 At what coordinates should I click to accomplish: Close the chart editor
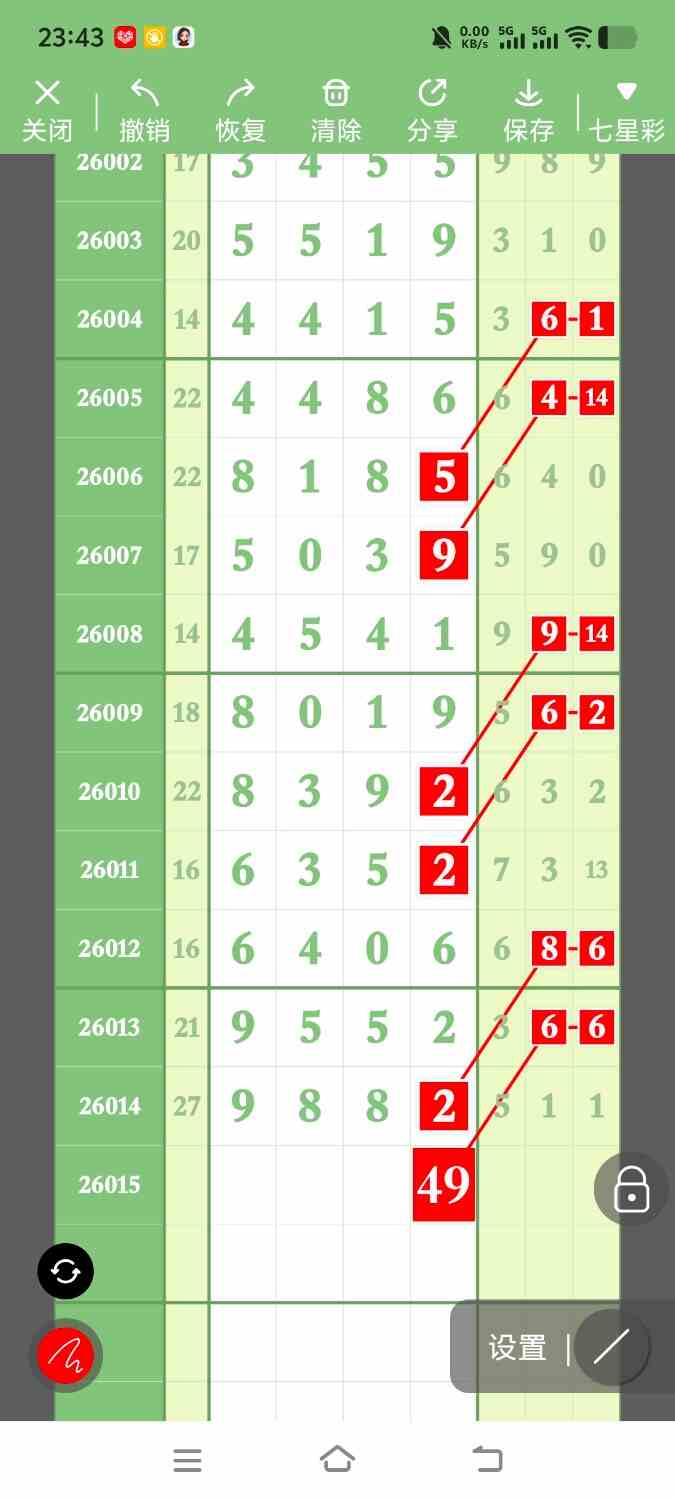click(x=47, y=111)
